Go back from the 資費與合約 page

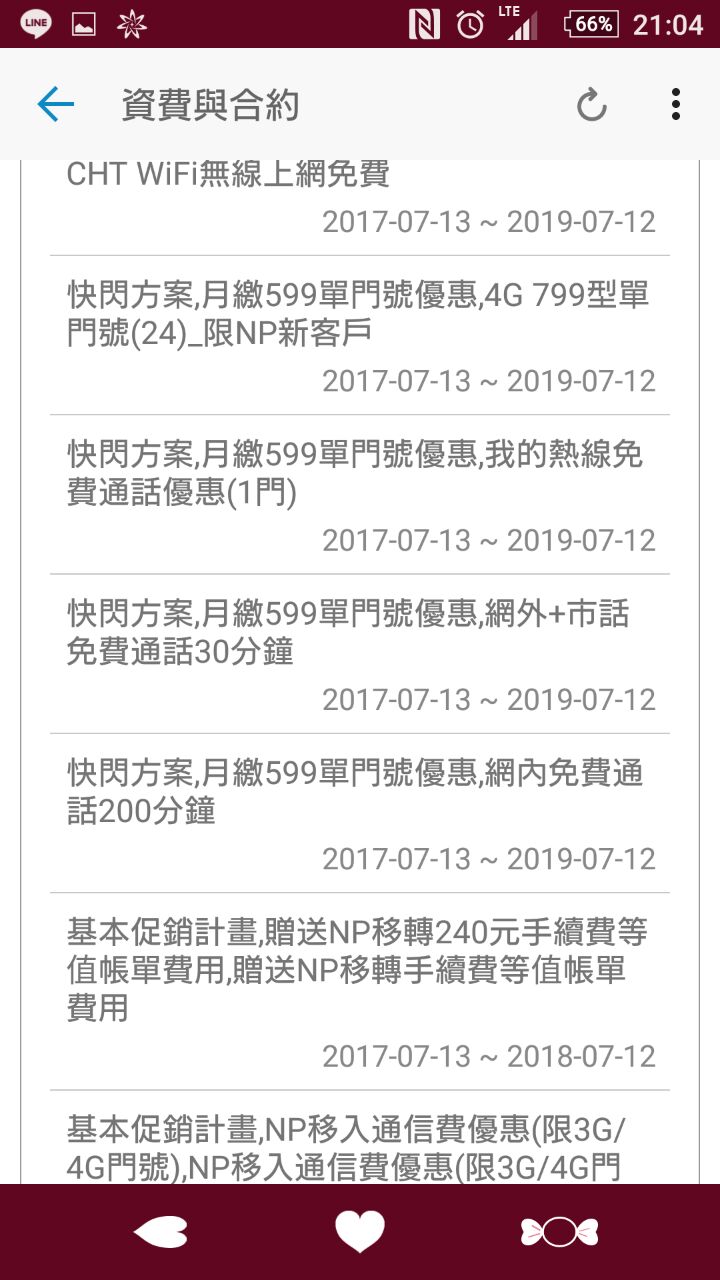(x=56, y=104)
